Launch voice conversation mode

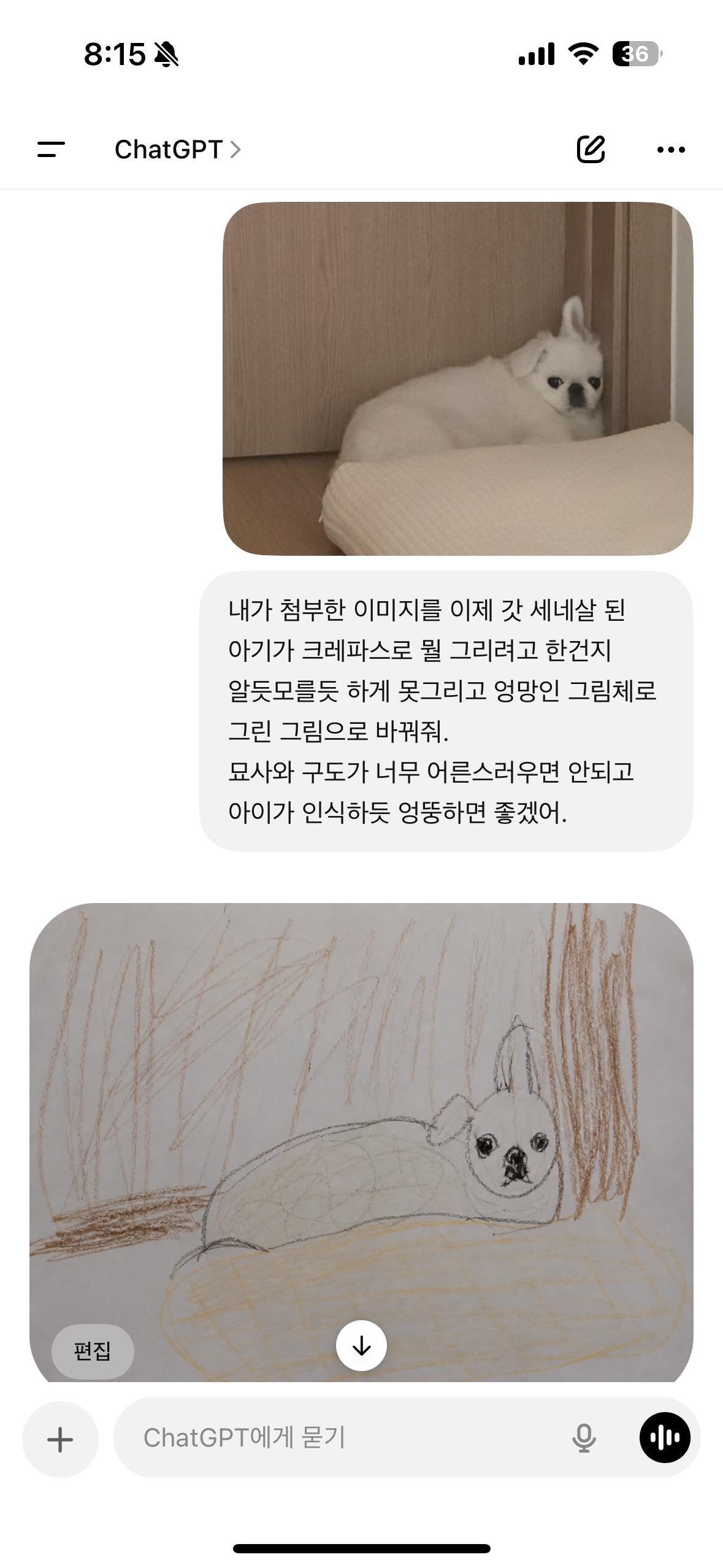(665, 1437)
